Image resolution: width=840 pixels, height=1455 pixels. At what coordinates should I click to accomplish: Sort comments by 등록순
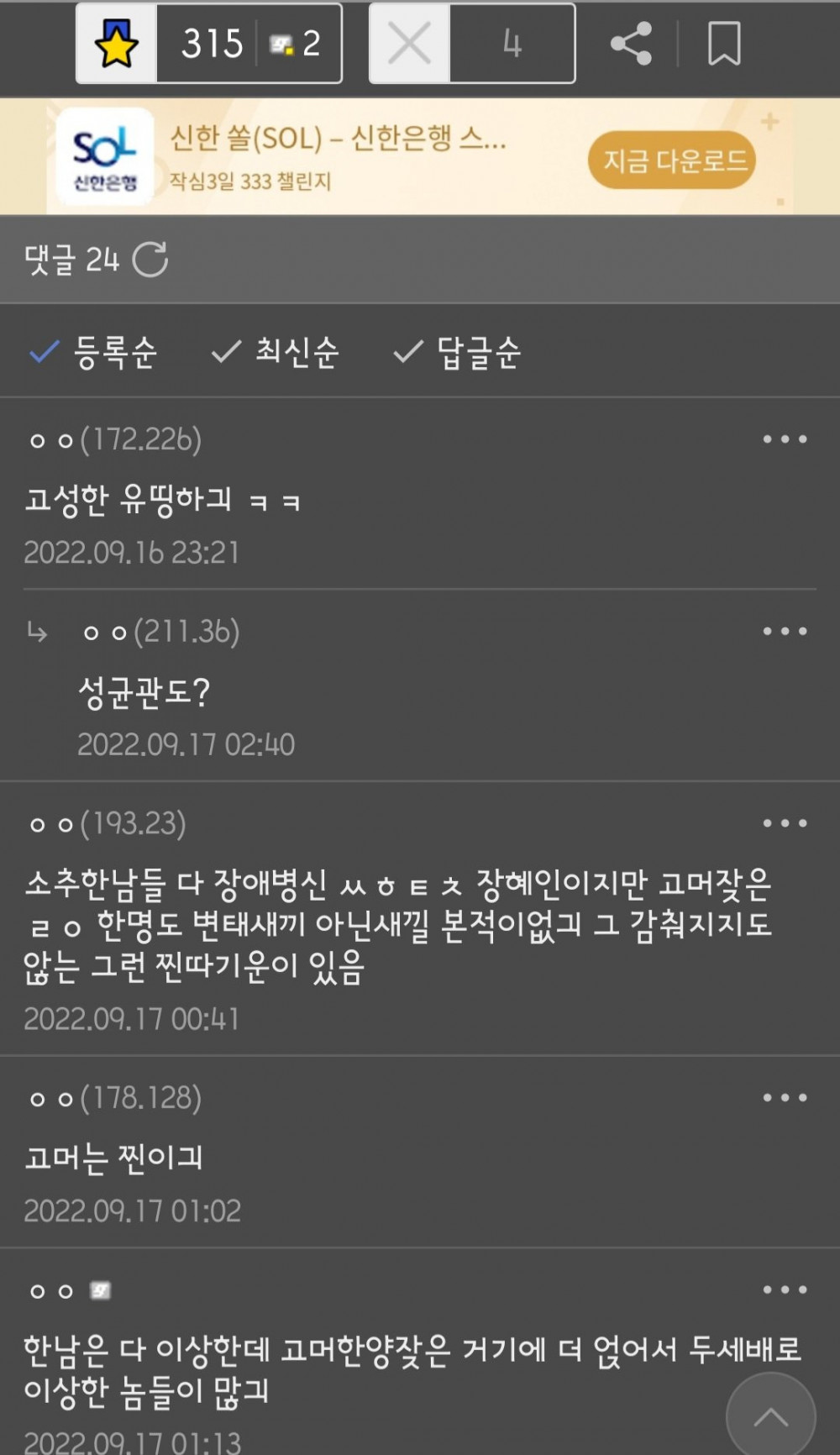click(94, 352)
